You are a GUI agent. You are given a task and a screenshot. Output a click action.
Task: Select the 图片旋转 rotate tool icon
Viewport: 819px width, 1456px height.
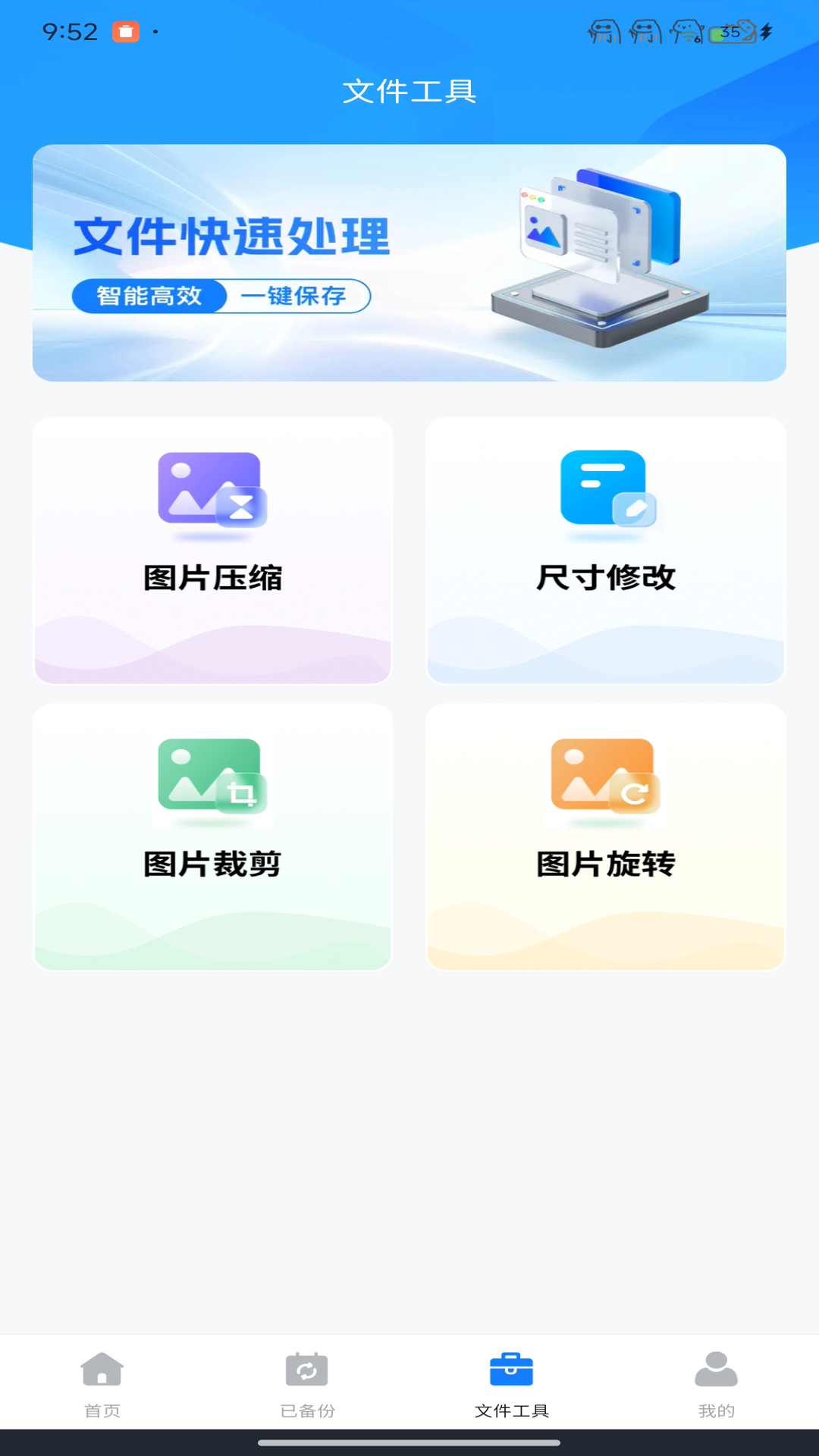(604, 781)
